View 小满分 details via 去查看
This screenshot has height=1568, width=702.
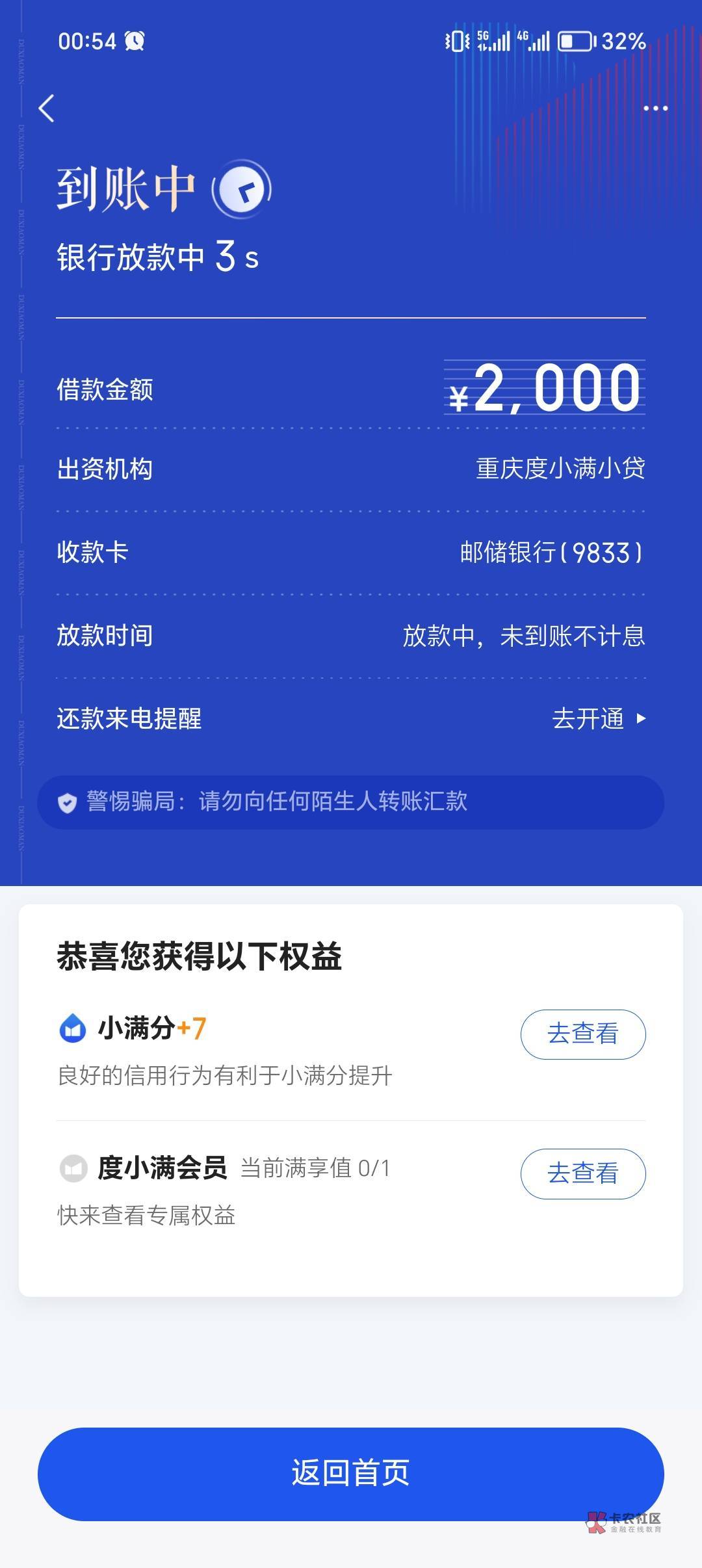click(582, 1034)
